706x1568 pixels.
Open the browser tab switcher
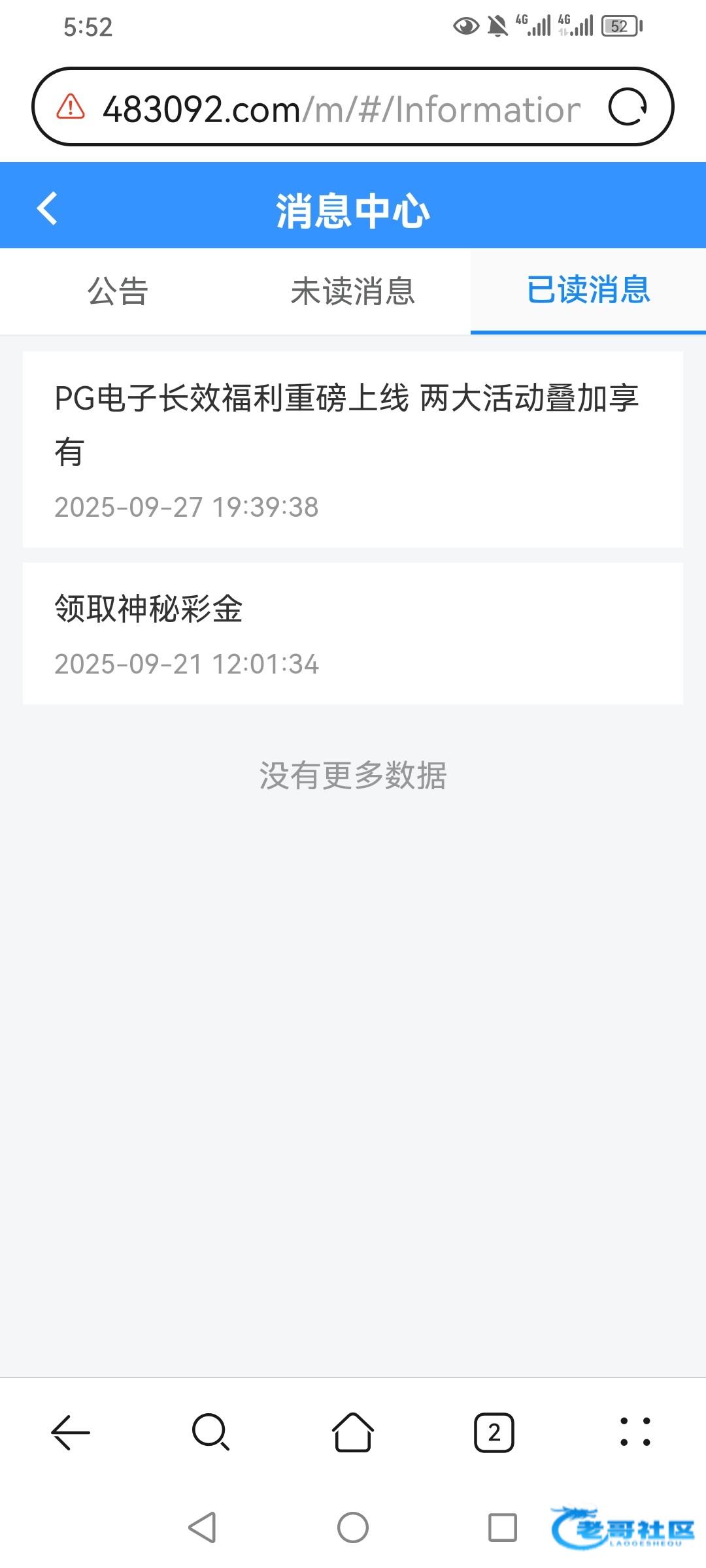click(494, 1433)
